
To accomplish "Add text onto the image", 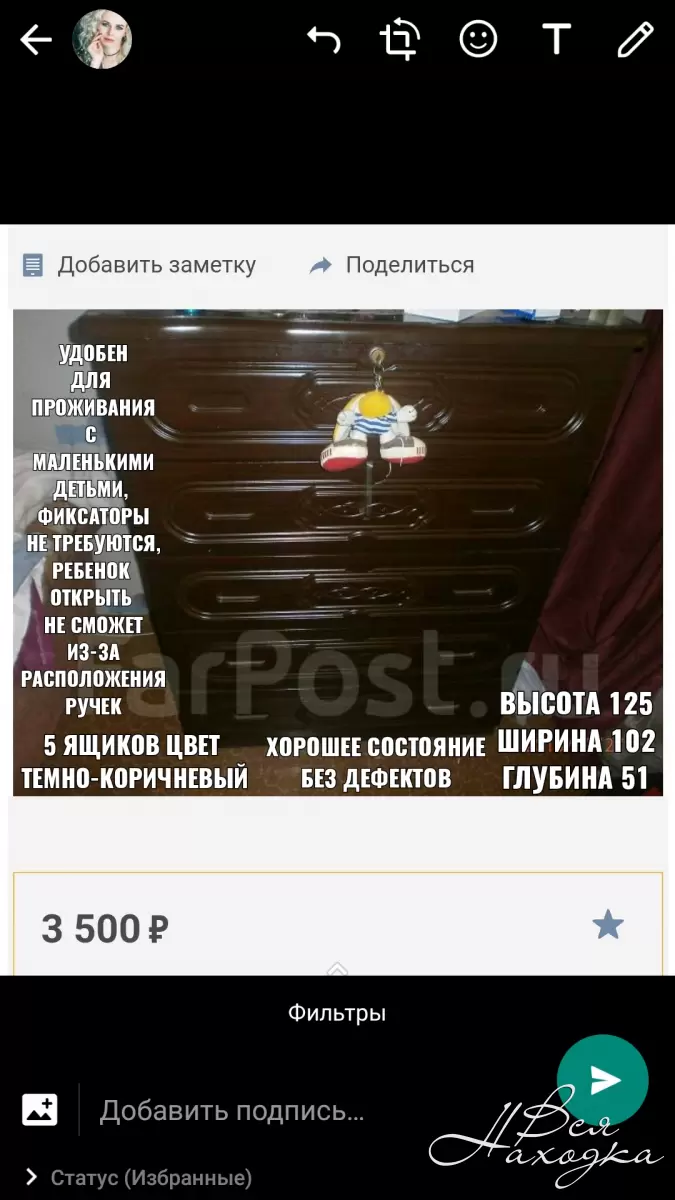I will [x=556, y=40].
